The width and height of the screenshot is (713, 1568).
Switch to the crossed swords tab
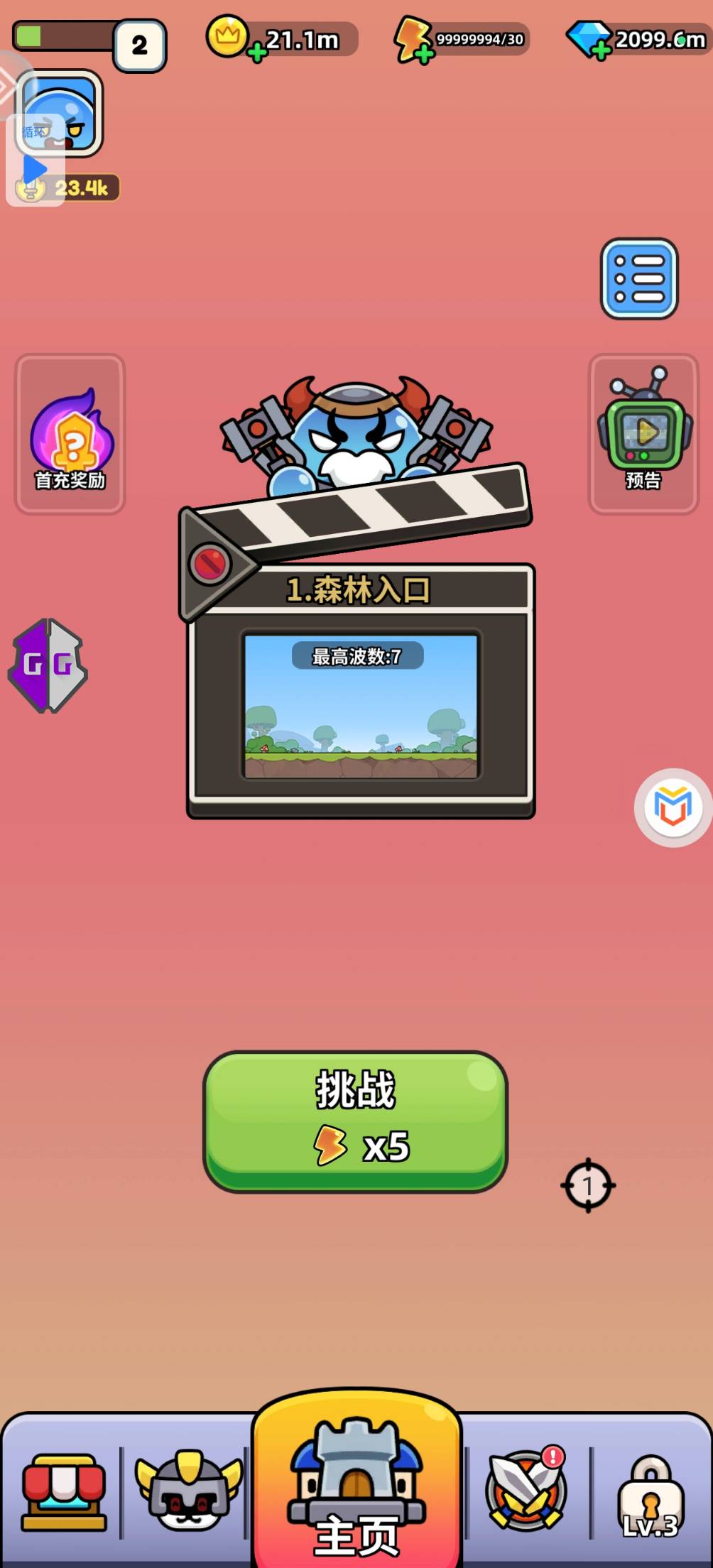(526, 1489)
